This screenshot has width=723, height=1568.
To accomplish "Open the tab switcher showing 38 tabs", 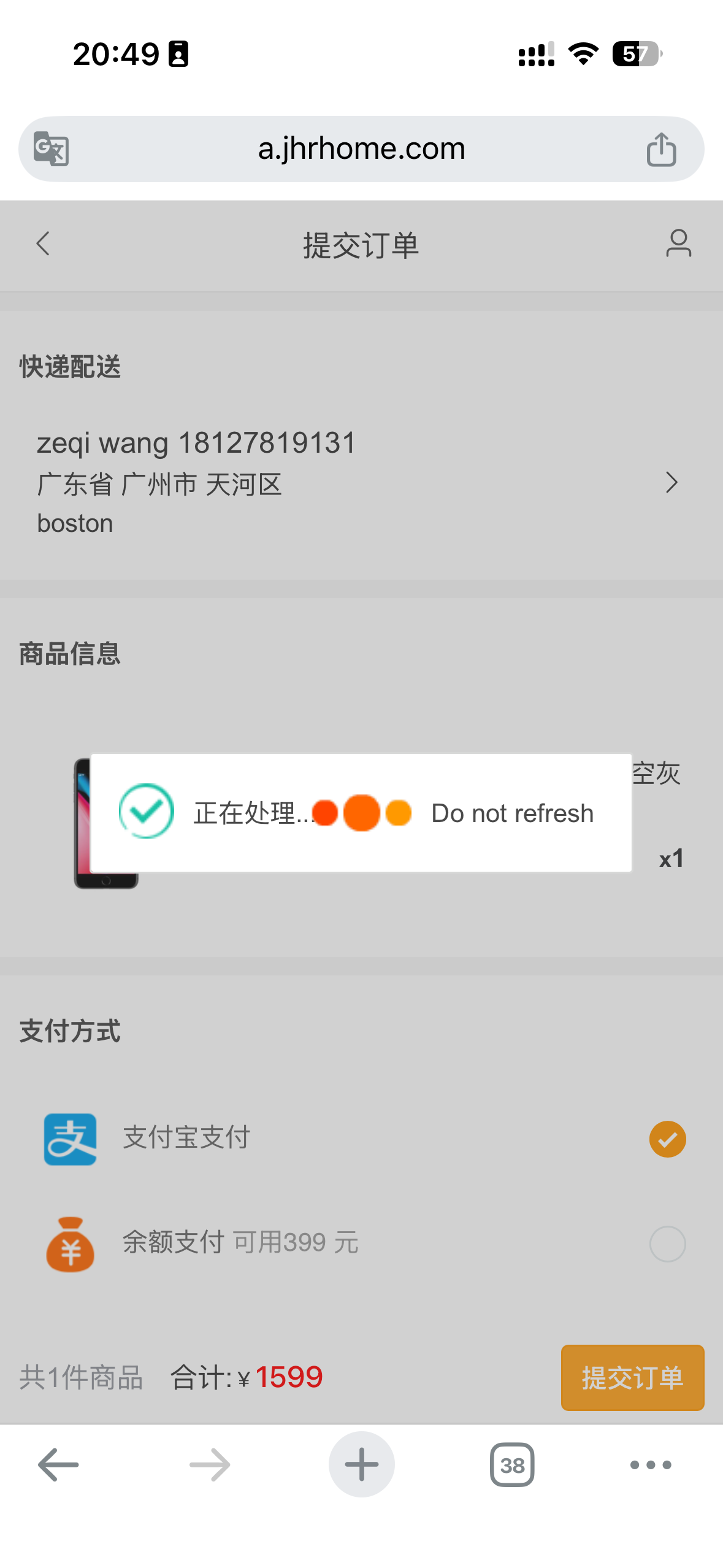I will (512, 1464).
